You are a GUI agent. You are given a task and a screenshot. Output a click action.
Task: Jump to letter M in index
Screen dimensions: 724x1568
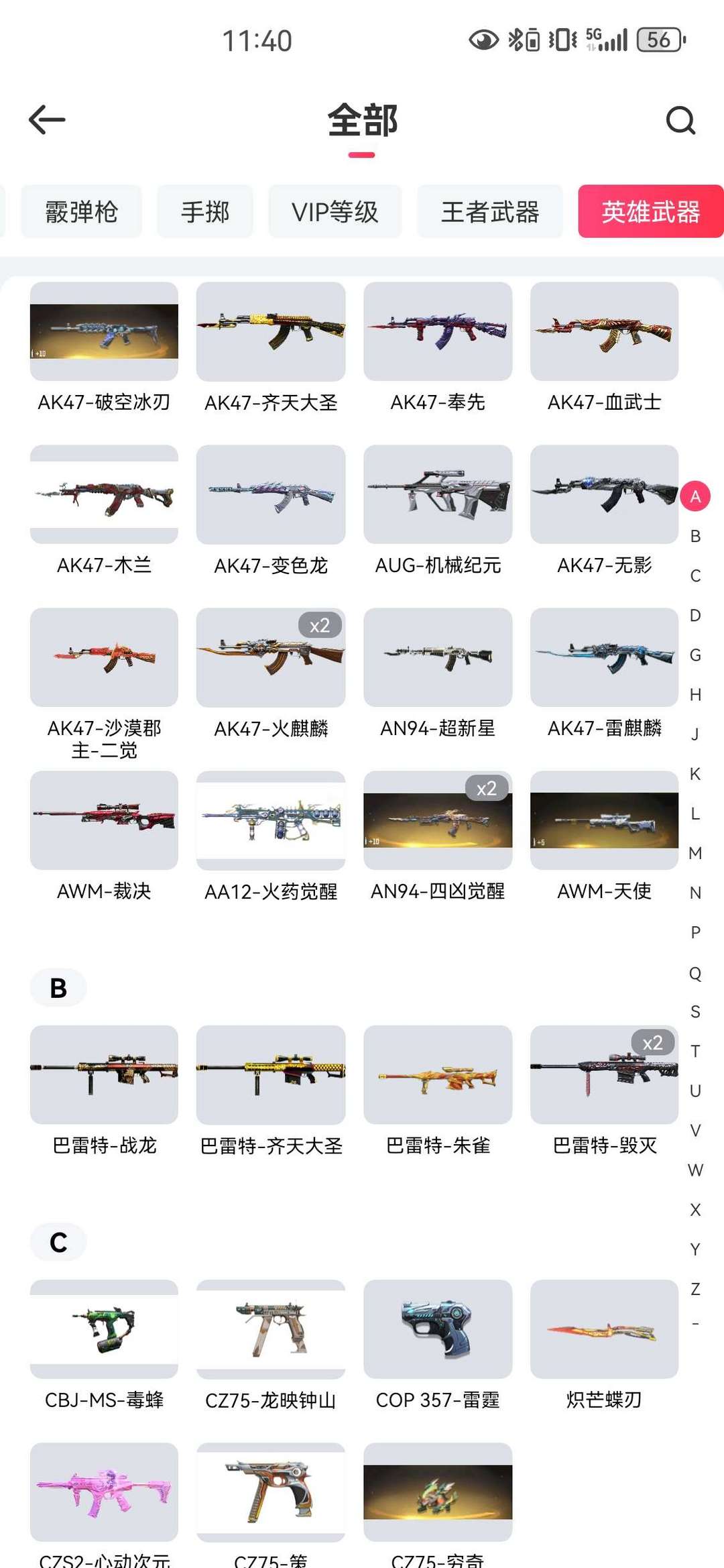pos(695,853)
